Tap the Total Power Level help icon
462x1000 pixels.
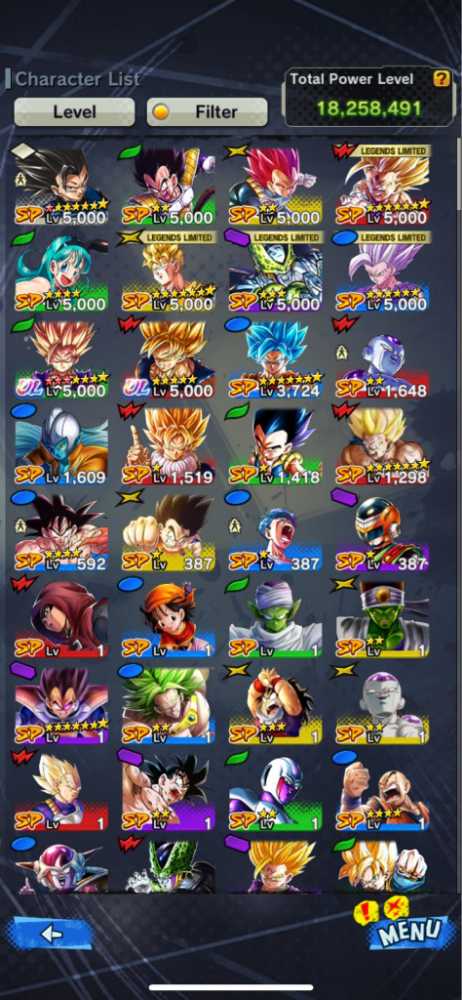click(442, 79)
